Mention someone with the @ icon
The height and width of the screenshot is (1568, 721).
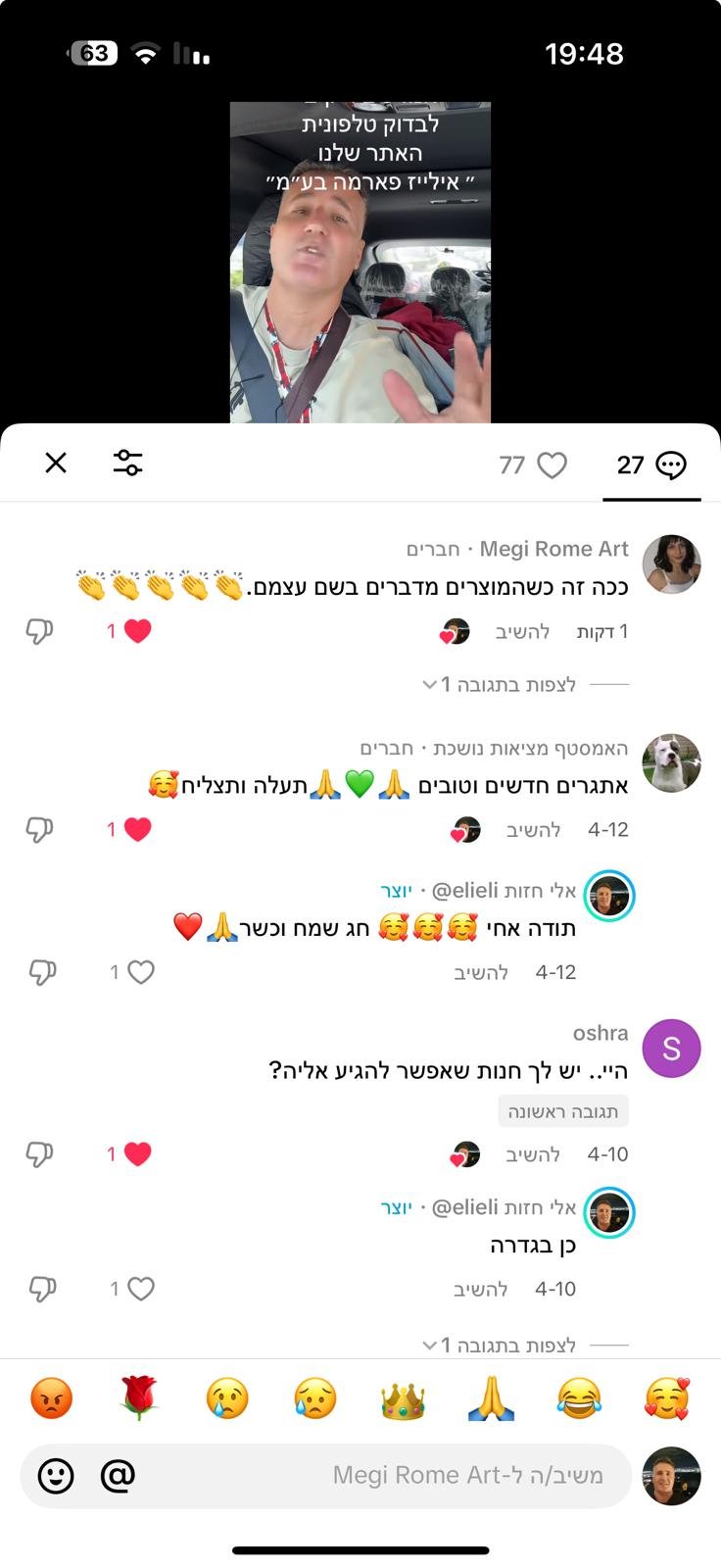(118, 1475)
